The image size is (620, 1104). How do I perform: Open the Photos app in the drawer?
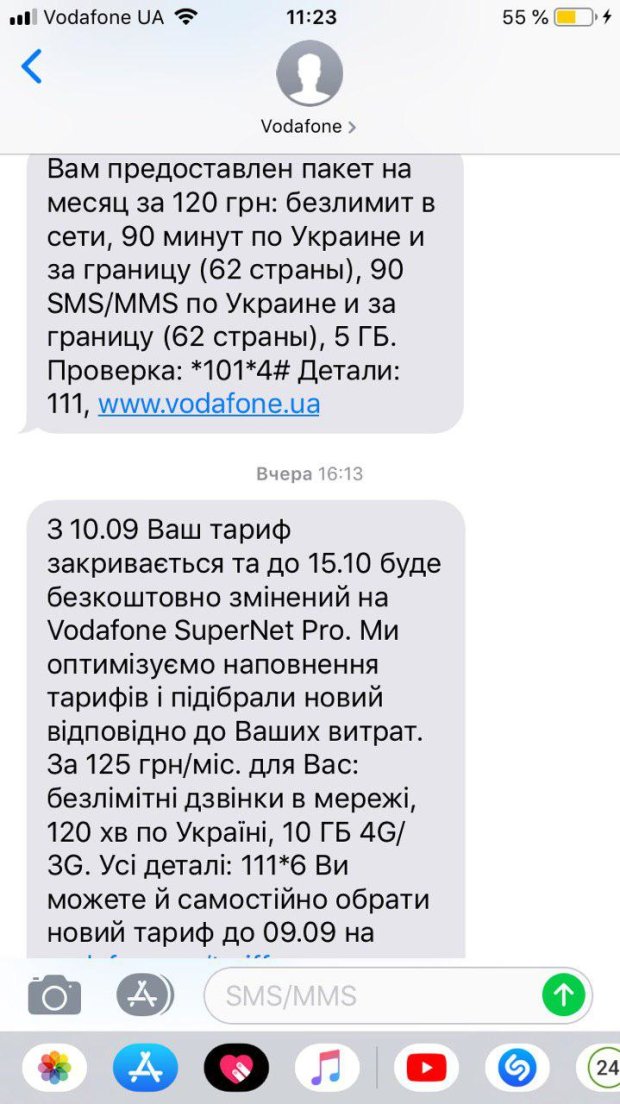54,1068
